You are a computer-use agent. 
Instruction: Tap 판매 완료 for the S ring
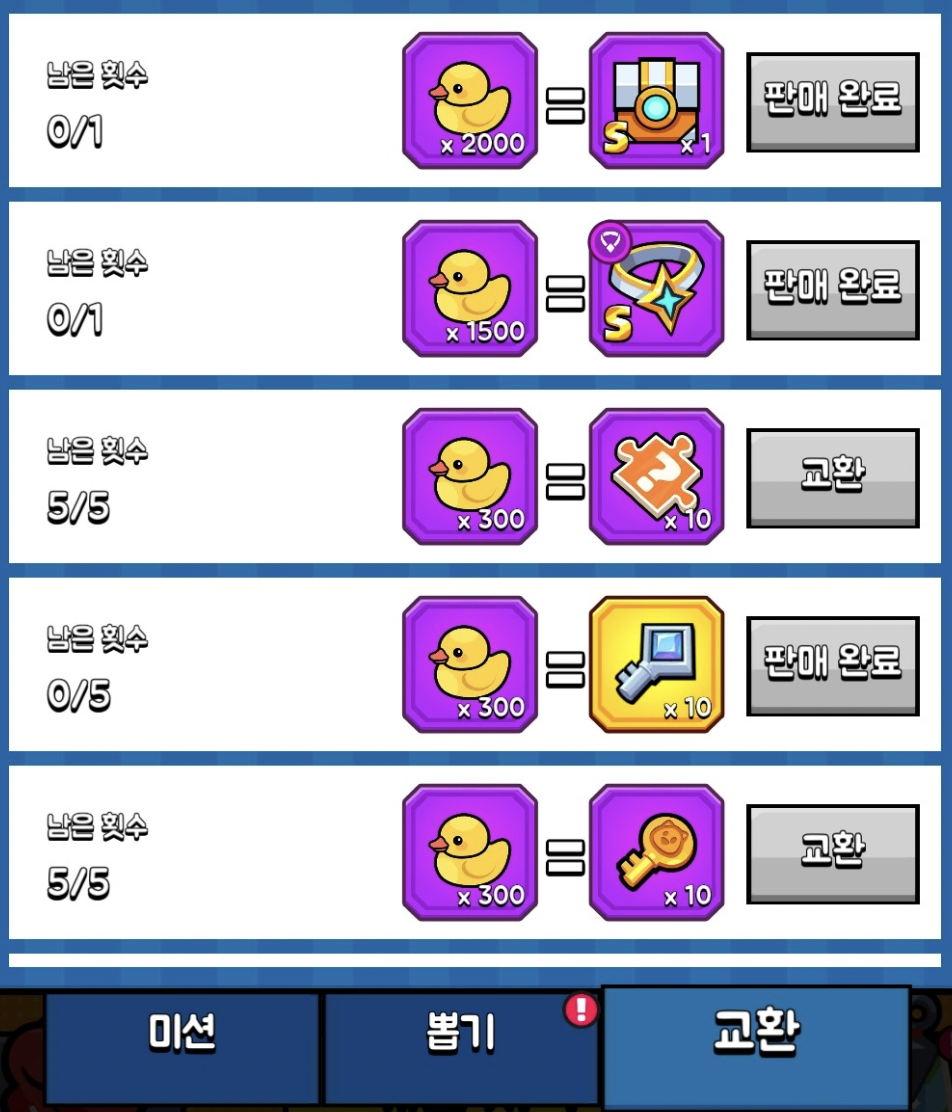pyautogui.click(x=832, y=289)
